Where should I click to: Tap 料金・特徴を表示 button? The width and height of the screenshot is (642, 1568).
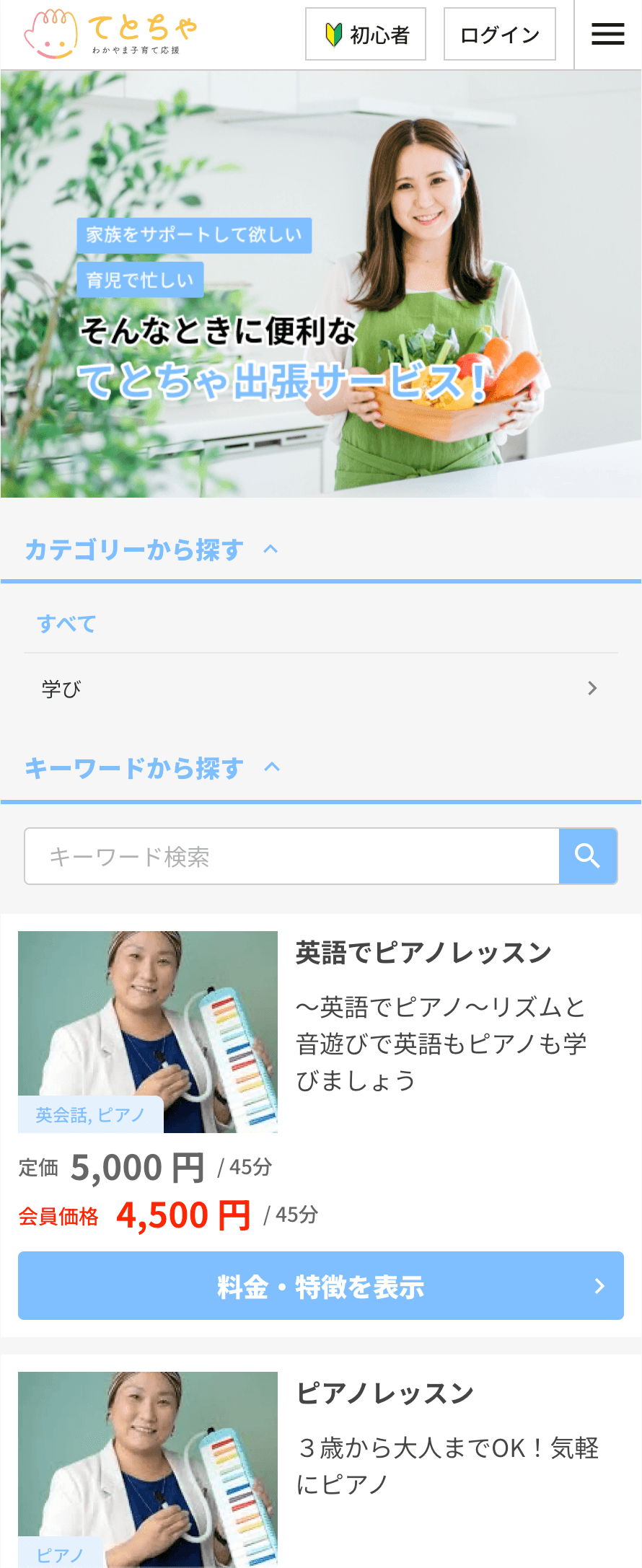click(320, 1286)
